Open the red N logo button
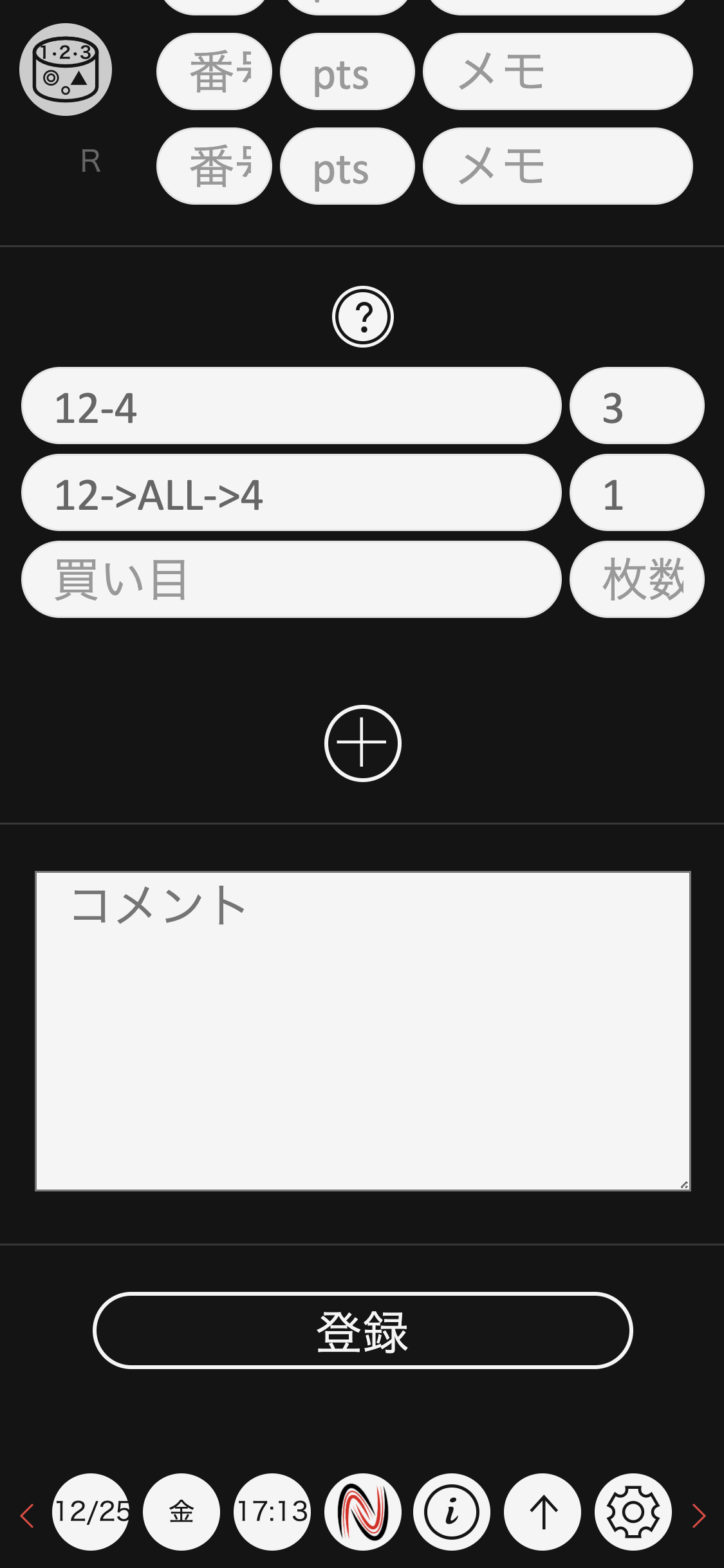724x1568 pixels. pos(362,1511)
